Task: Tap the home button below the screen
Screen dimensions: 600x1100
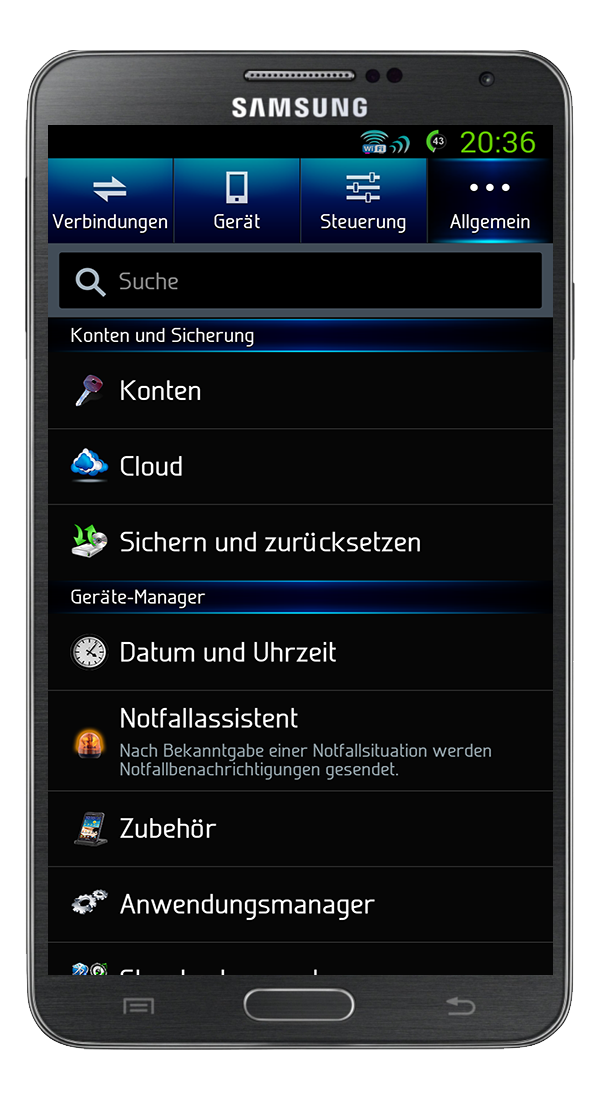Action: [x=299, y=1004]
